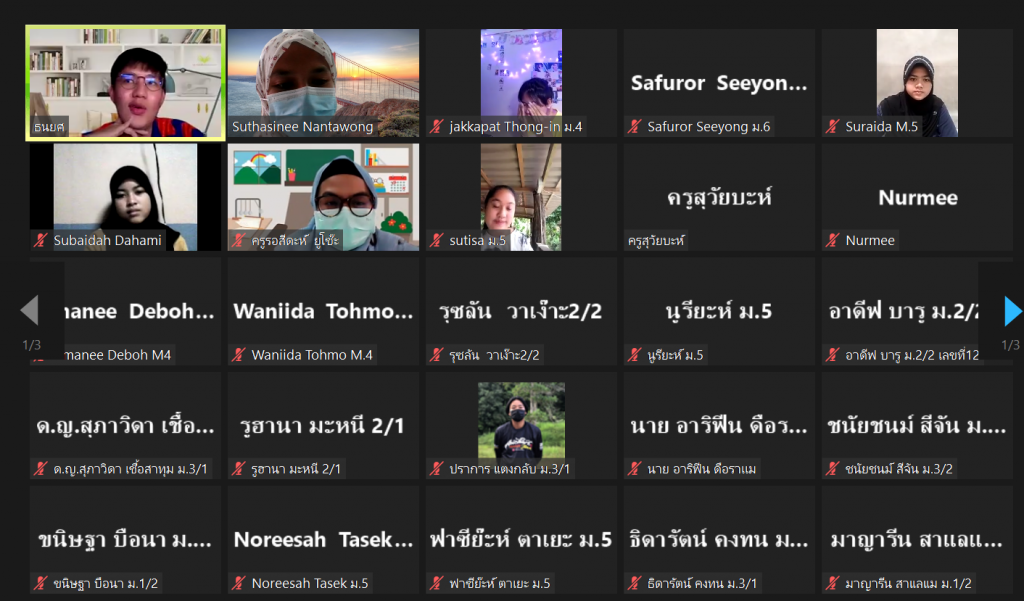Select ฟาซีย๊ะห์ ตาเยะ ม.5's participant tile
1024x601 pixels.
click(521, 539)
